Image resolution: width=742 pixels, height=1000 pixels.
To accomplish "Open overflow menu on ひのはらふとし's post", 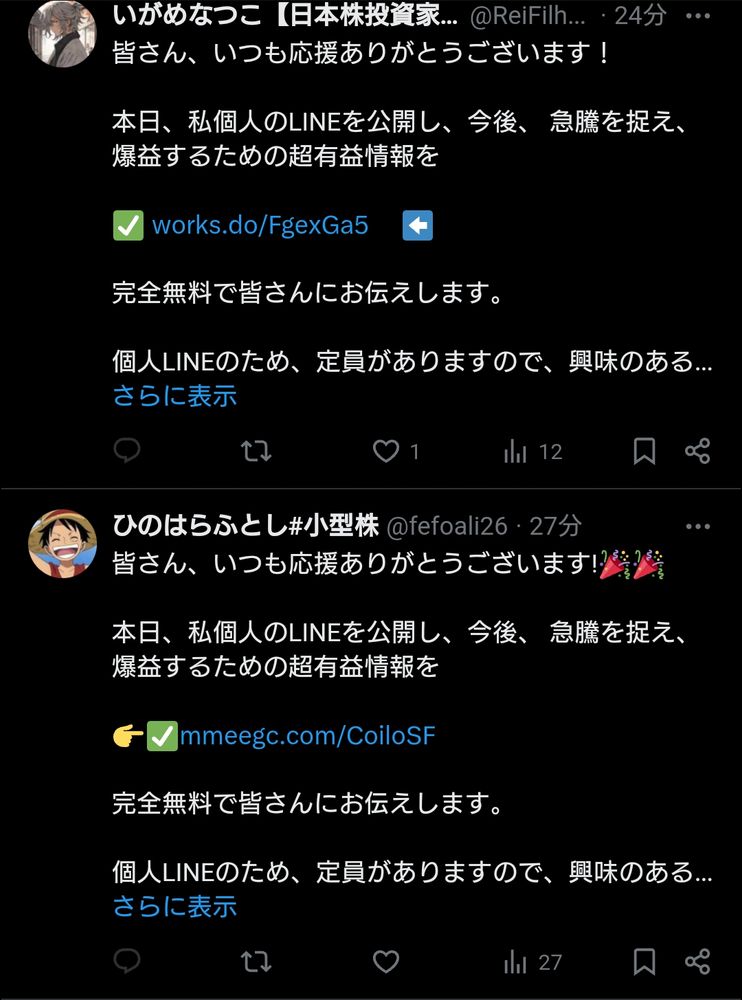I will (698, 526).
